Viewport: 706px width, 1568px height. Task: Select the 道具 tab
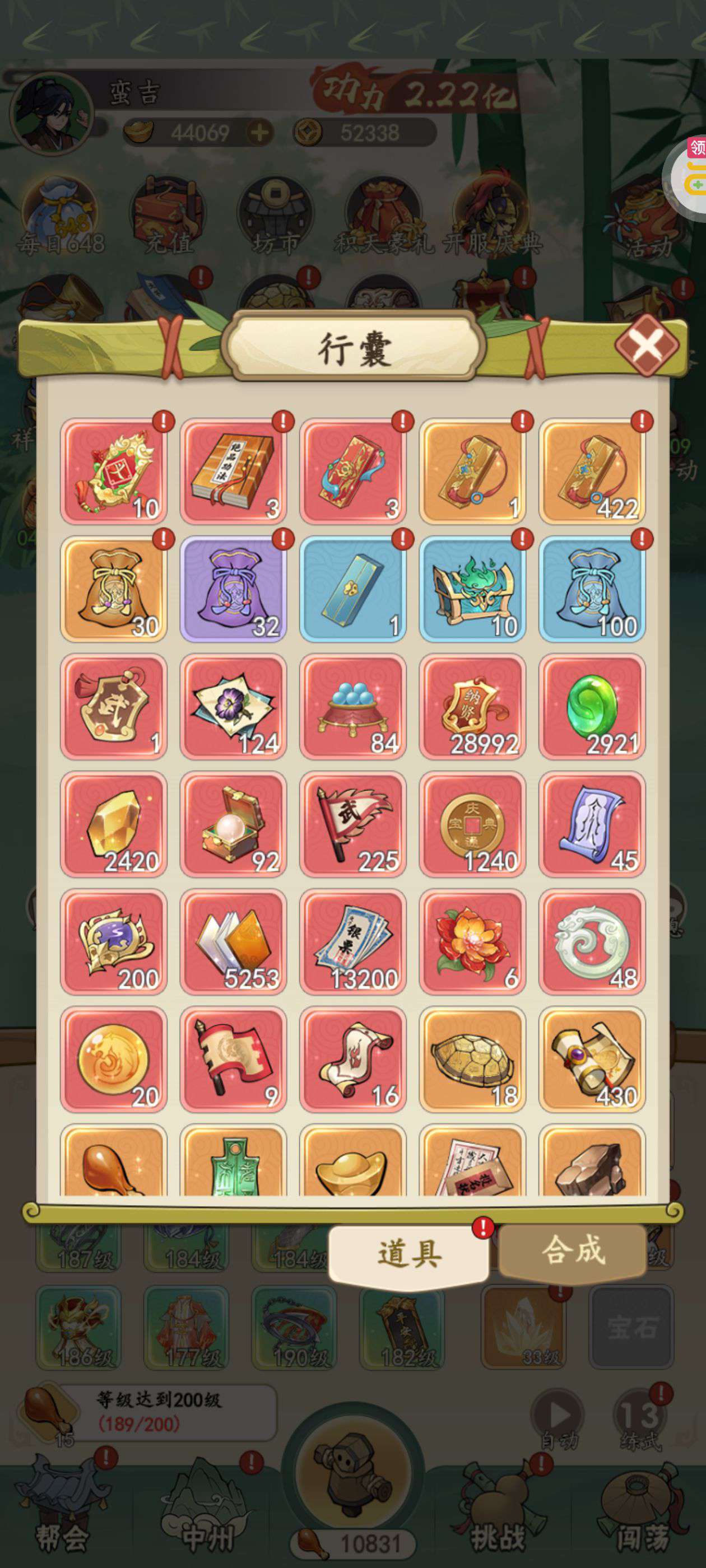[x=408, y=1254]
